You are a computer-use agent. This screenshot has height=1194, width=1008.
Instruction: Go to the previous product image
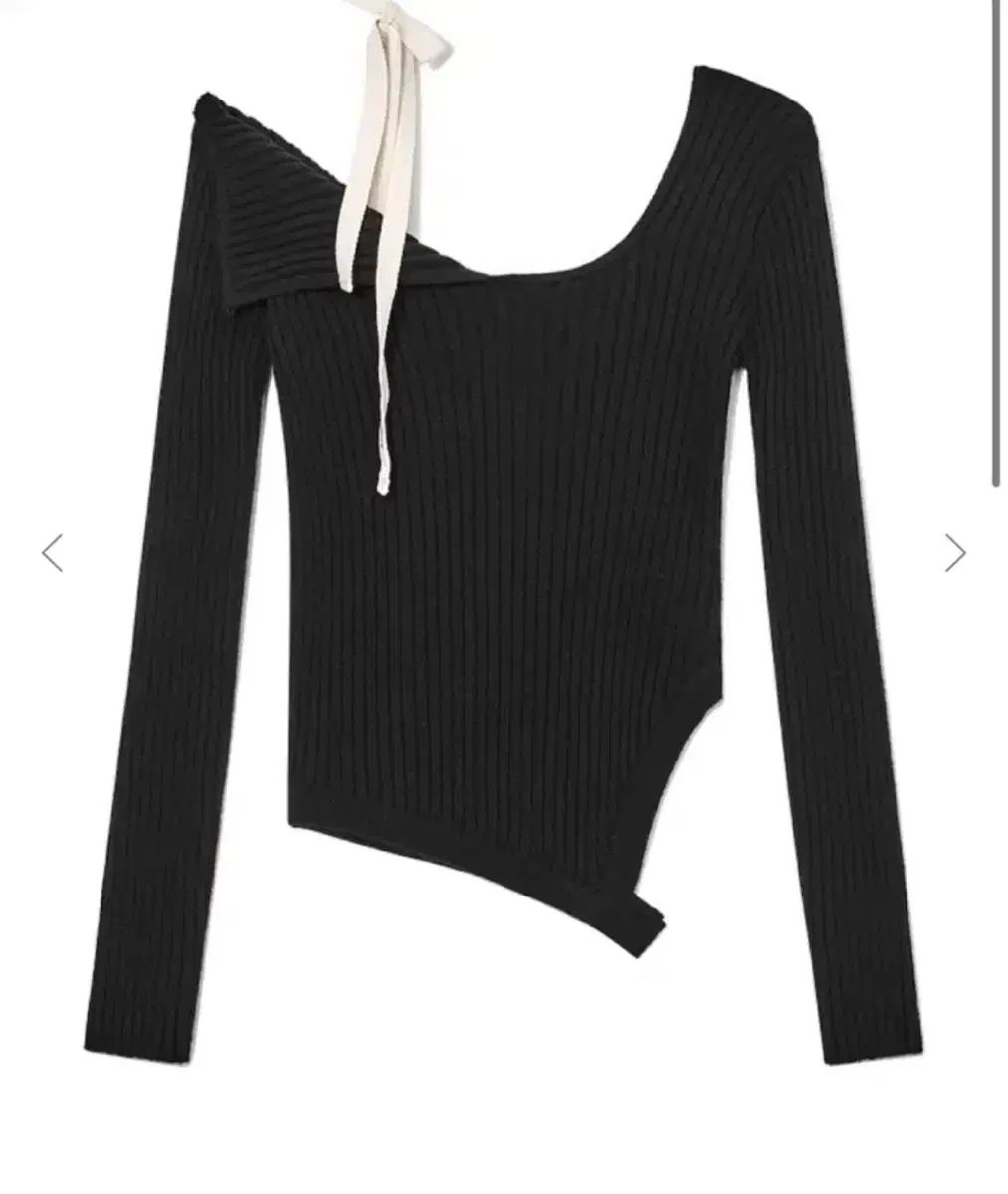point(52,553)
